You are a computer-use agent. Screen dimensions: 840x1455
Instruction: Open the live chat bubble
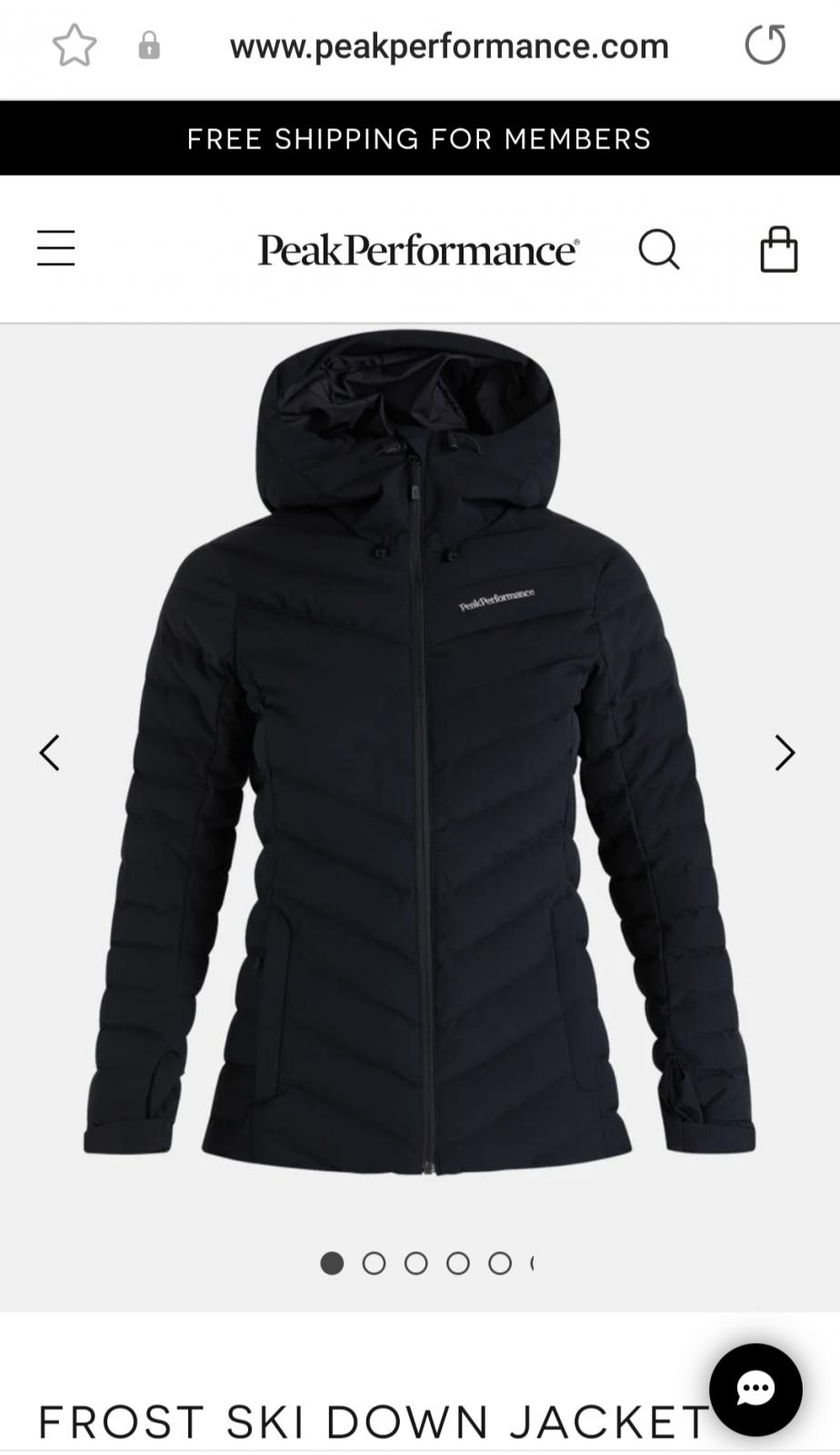click(x=755, y=1390)
